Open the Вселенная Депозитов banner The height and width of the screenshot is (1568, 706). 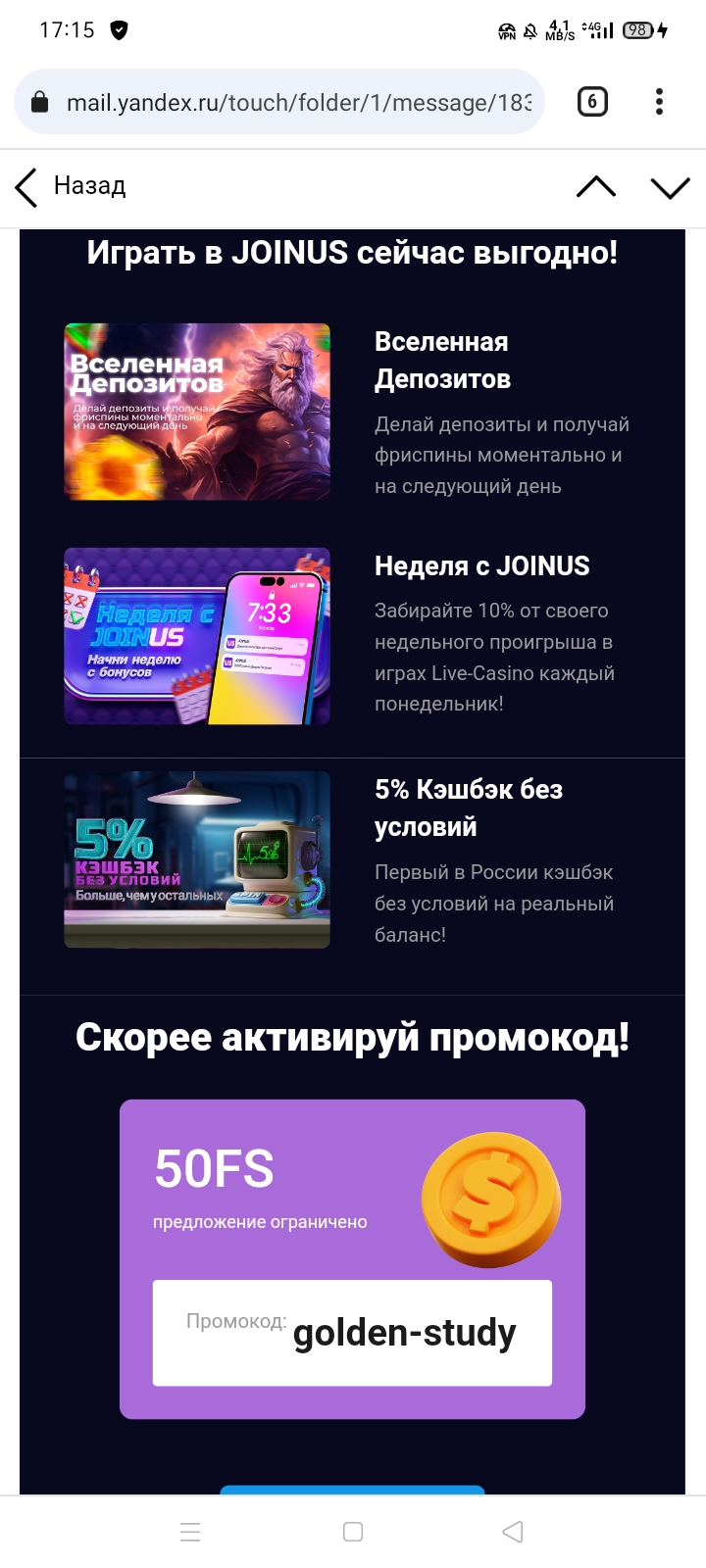tap(197, 412)
